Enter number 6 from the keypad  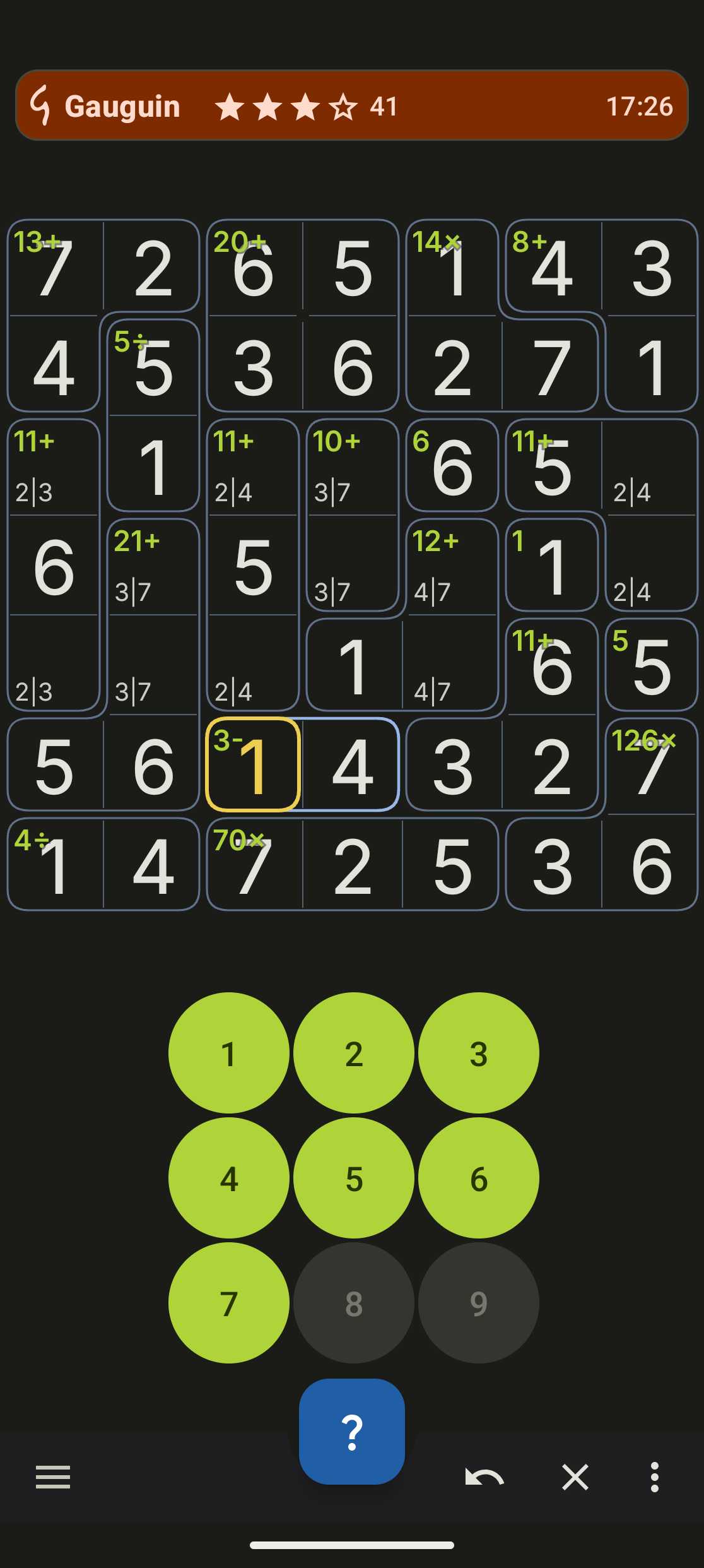[x=478, y=1178]
